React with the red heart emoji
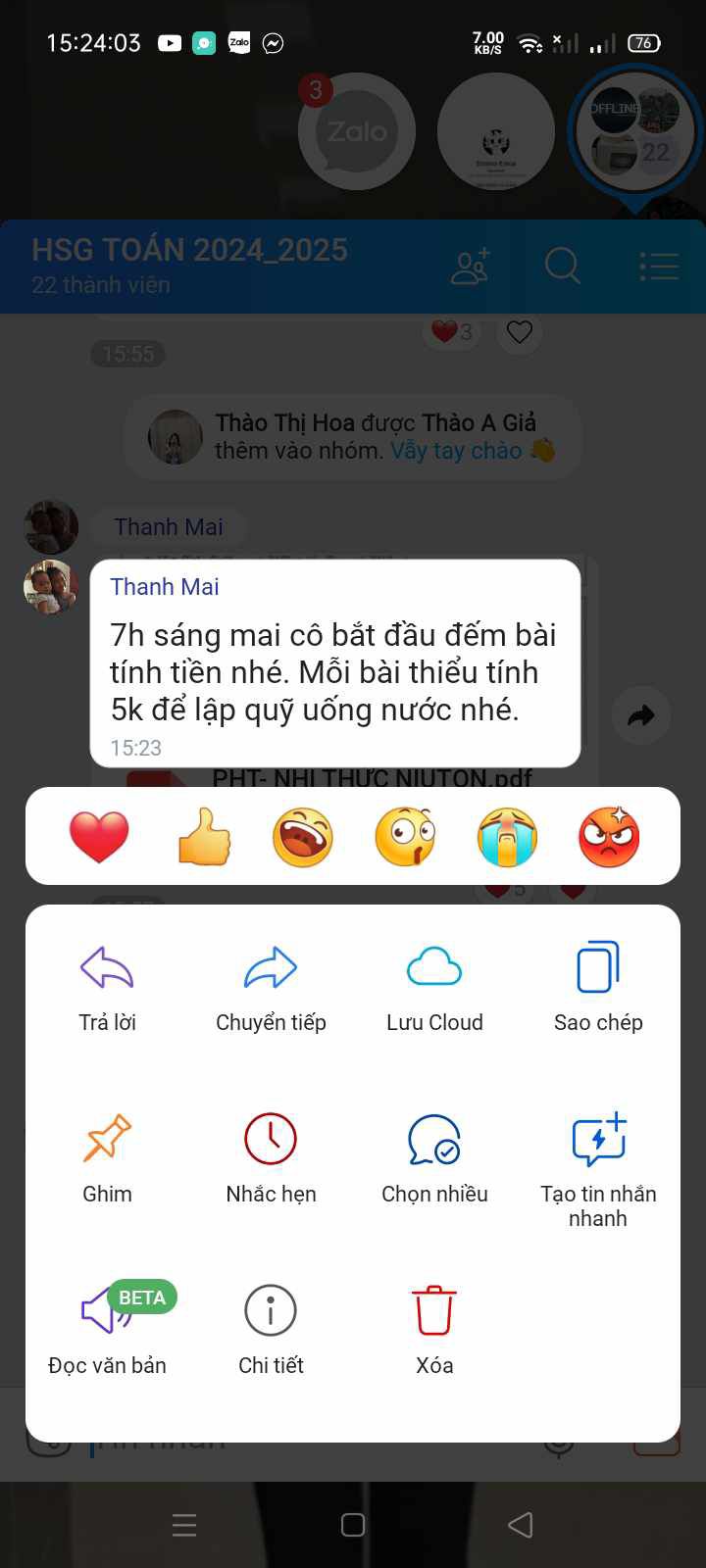706x1568 pixels. 99,837
